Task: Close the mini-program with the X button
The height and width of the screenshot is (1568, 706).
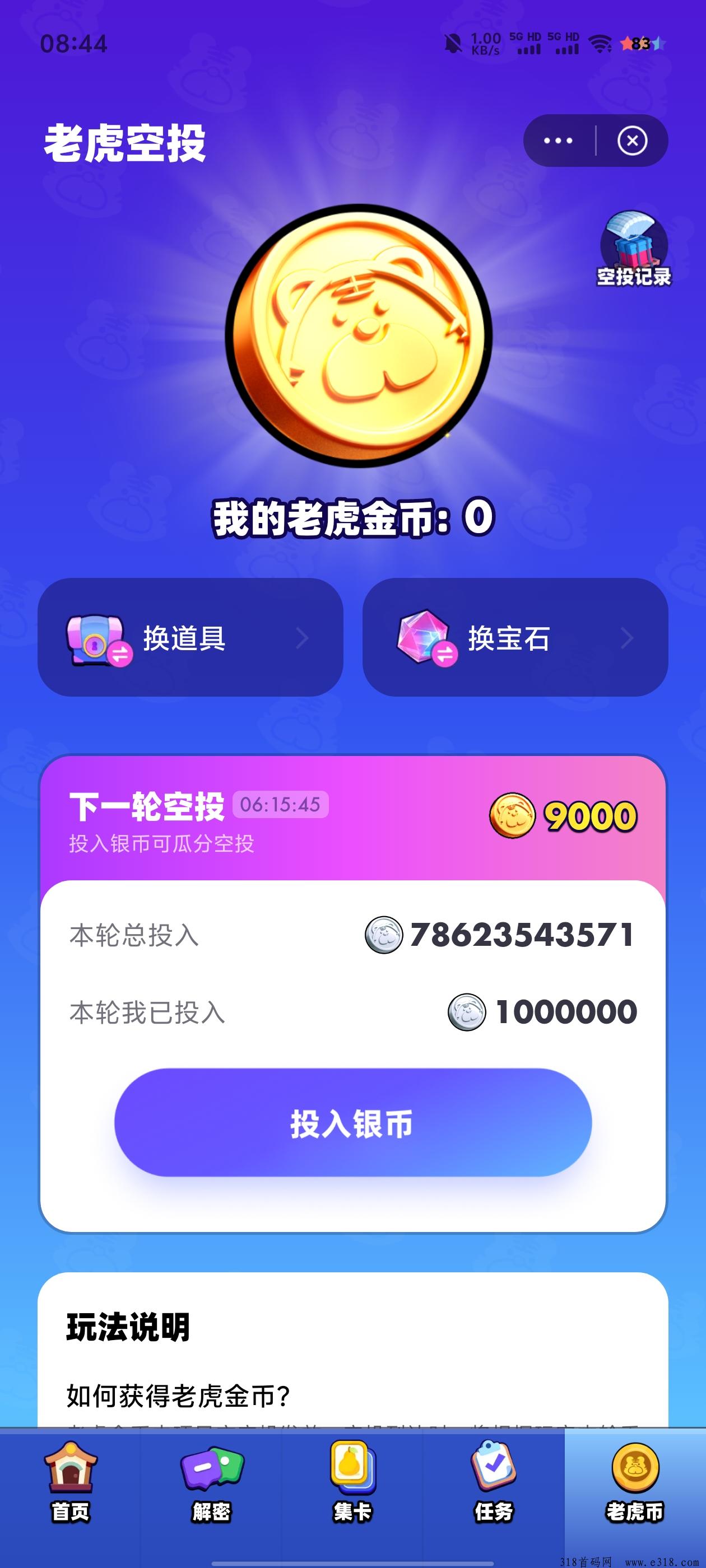Action: 631,141
